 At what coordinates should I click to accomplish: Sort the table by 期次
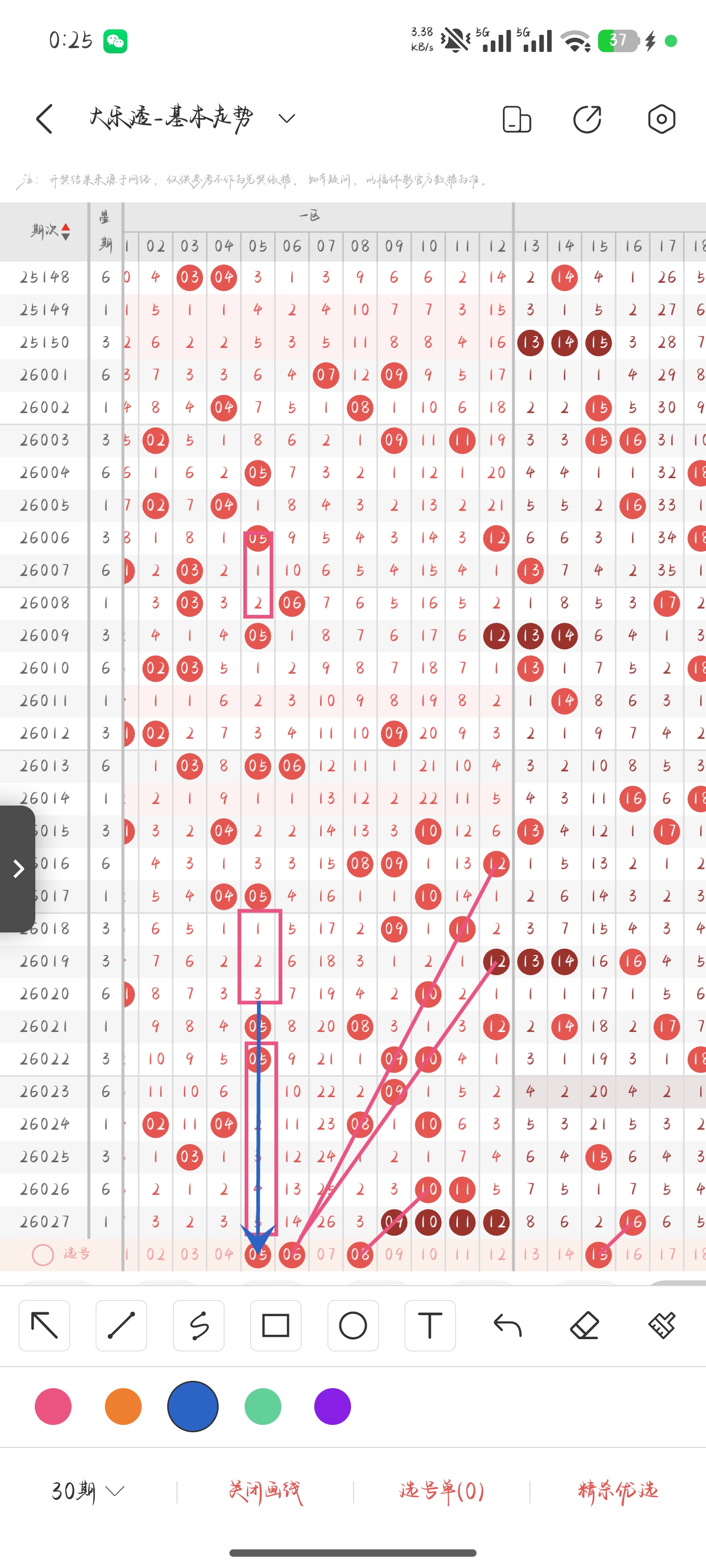51,231
